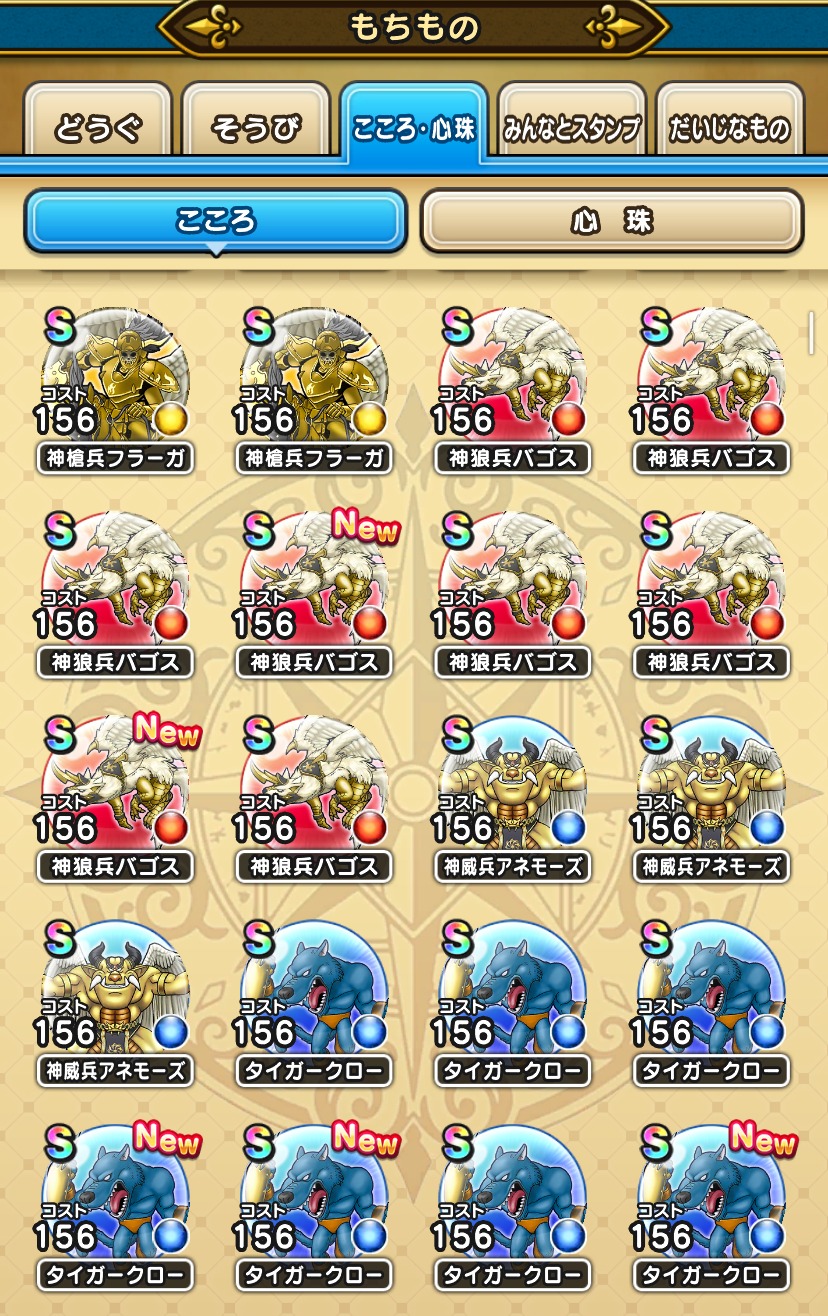The image size is (828, 1316).
Task: Switch to the どうぐ tab
Action: (98, 127)
